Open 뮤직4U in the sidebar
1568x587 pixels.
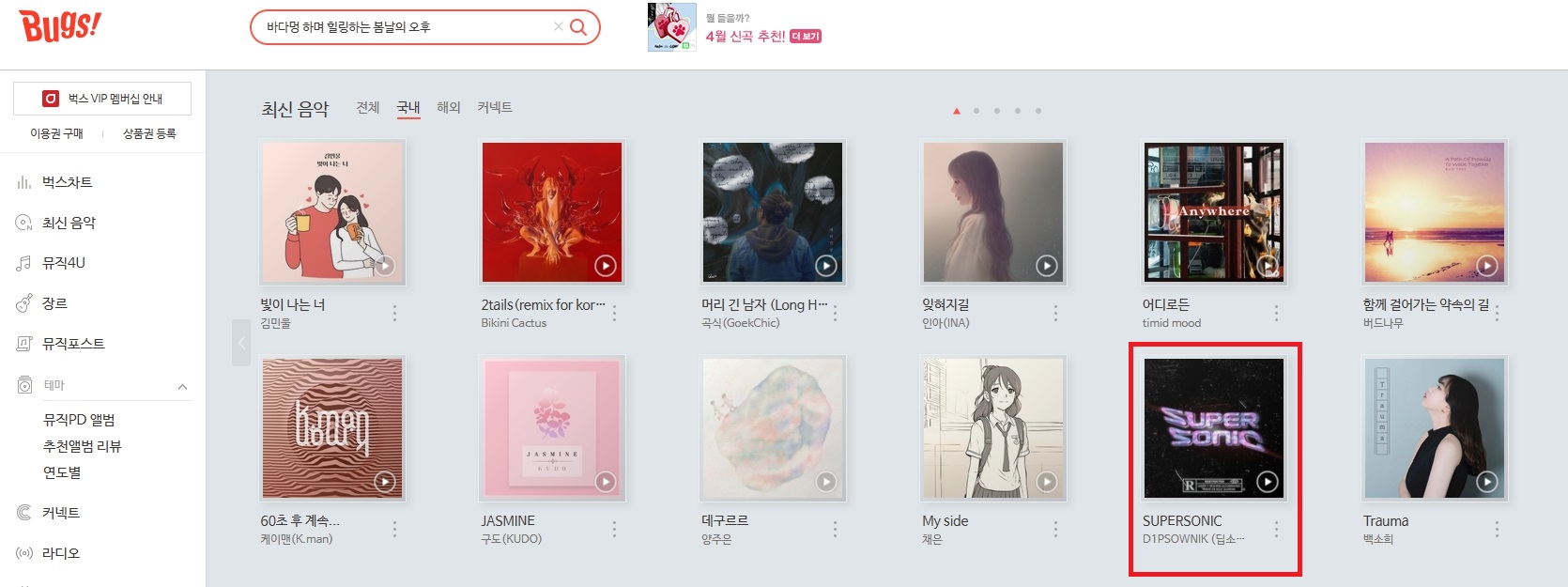tap(64, 263)
